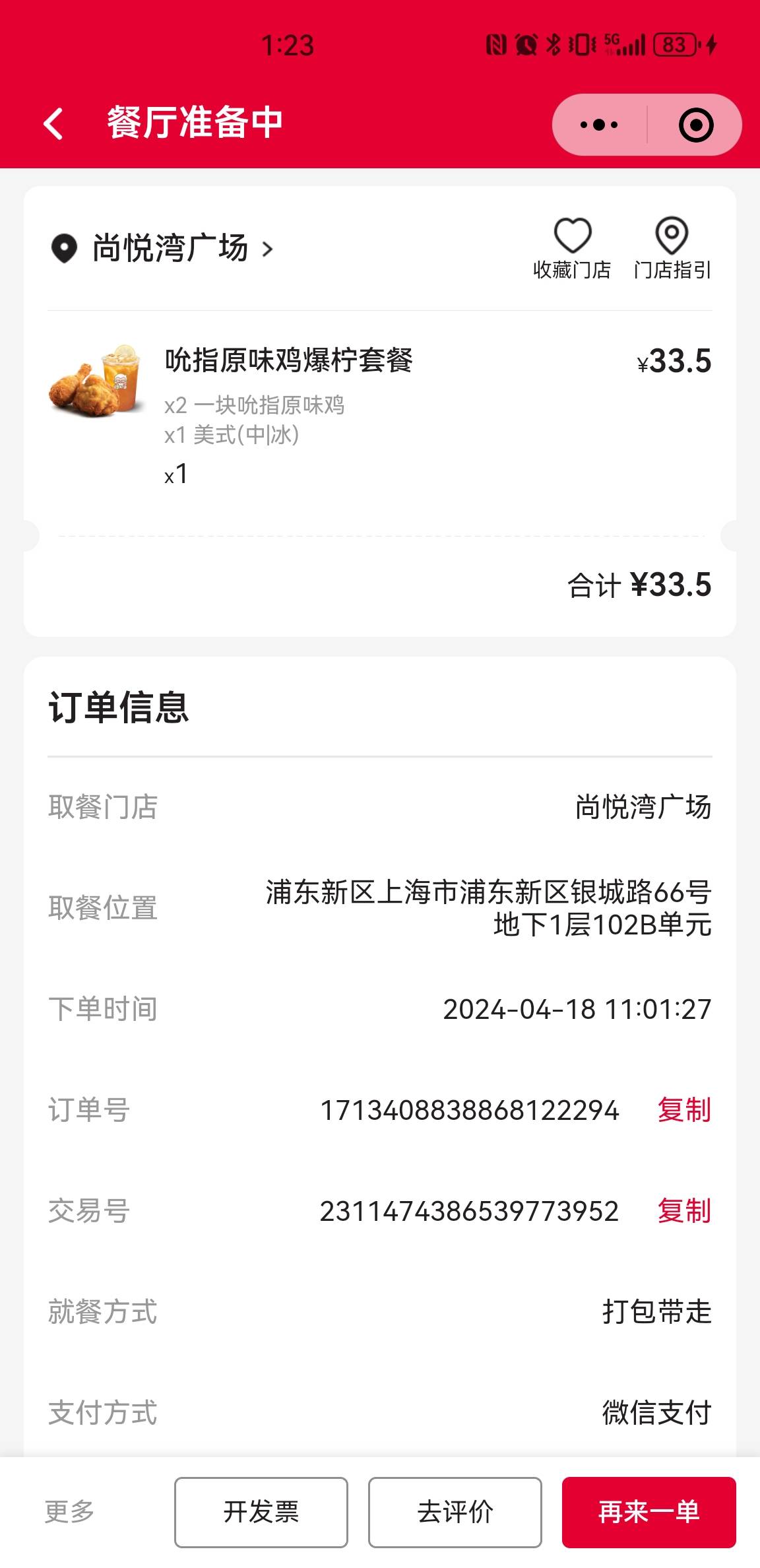Copy the transaction number 交易号
This screenshot has width=760, height=1568.
[684, 1211]
